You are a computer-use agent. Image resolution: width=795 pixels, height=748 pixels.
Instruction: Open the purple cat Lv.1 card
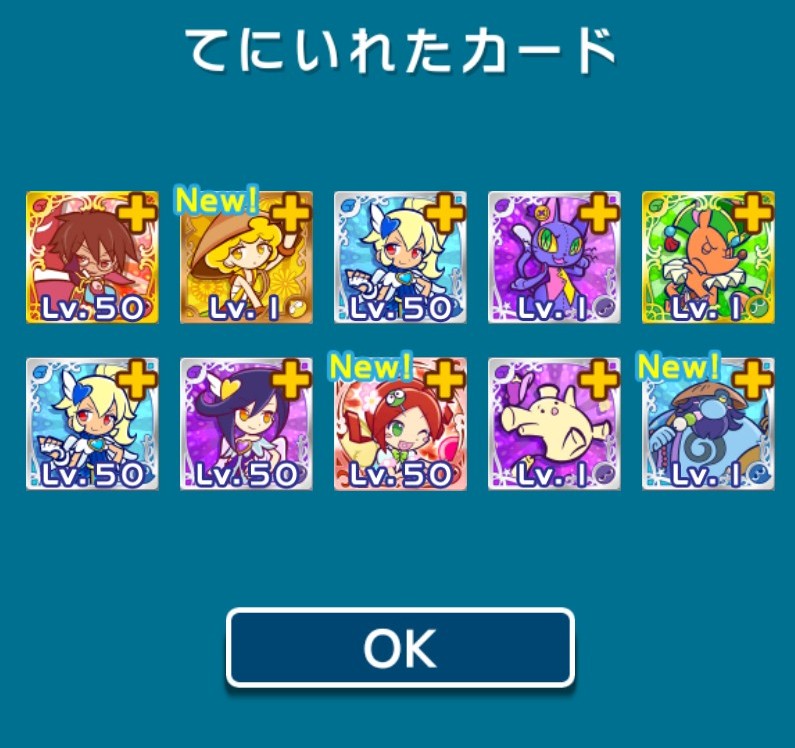point(554,258)
